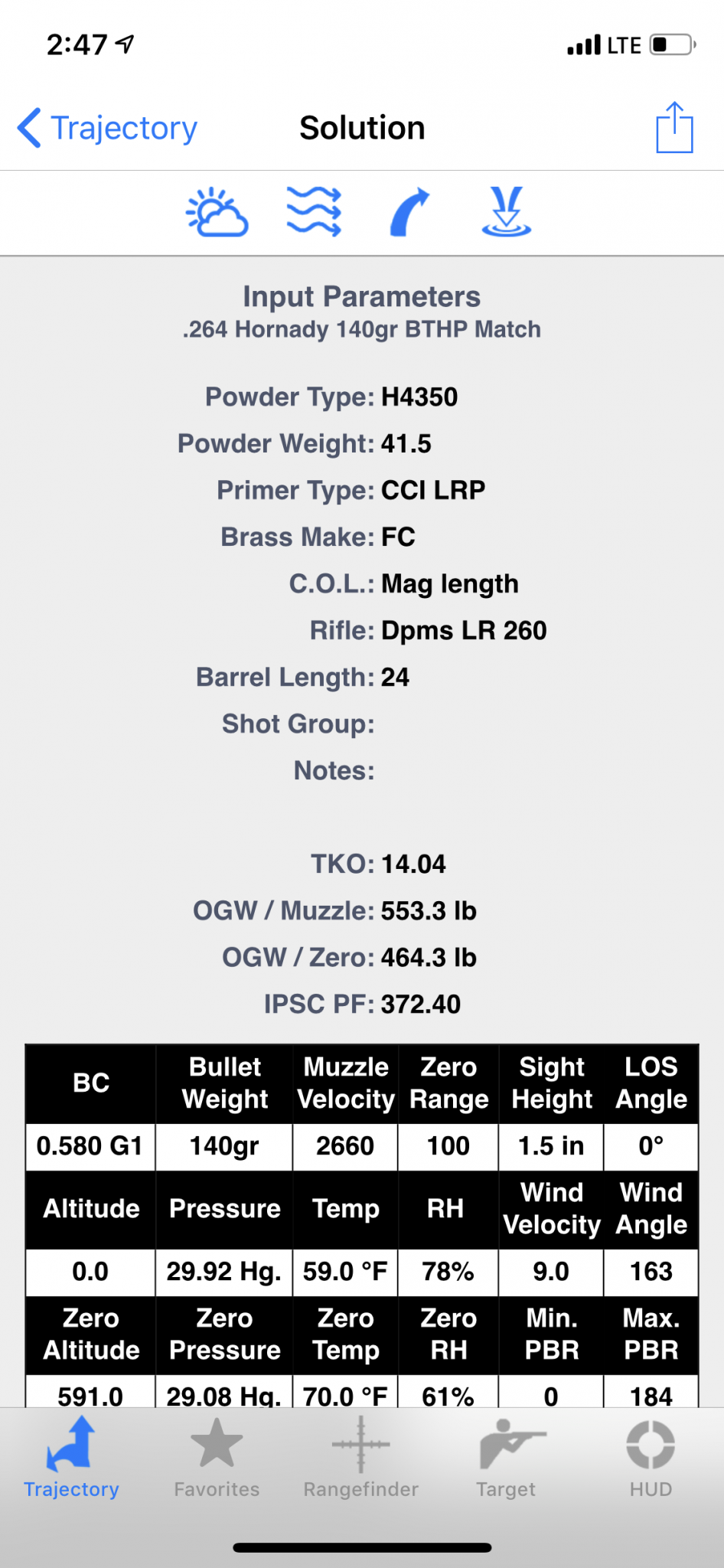This screenshot has height=1568, width=724.
Task: Open the weather conditions icon
Action: (217, 212)
